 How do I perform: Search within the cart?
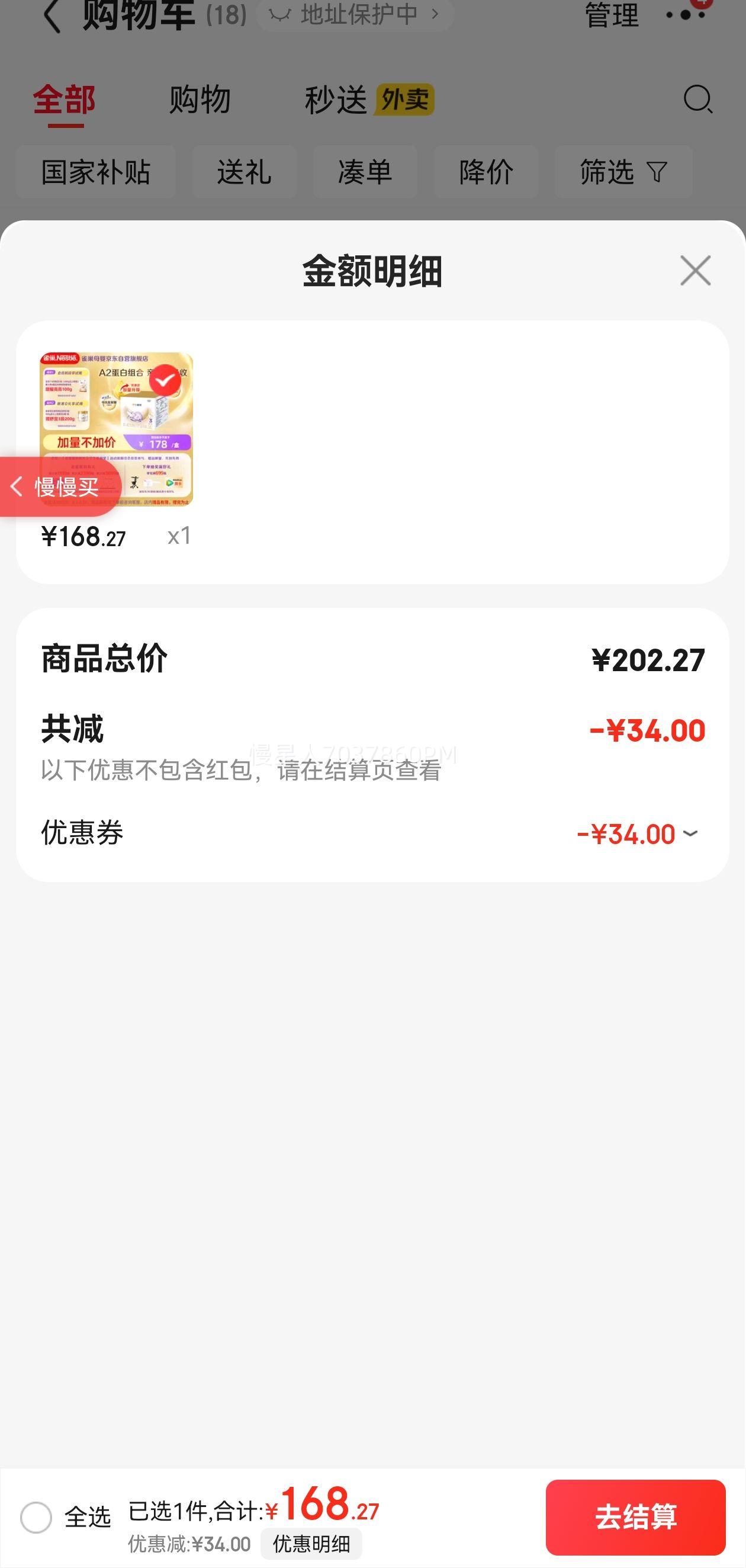697,99
